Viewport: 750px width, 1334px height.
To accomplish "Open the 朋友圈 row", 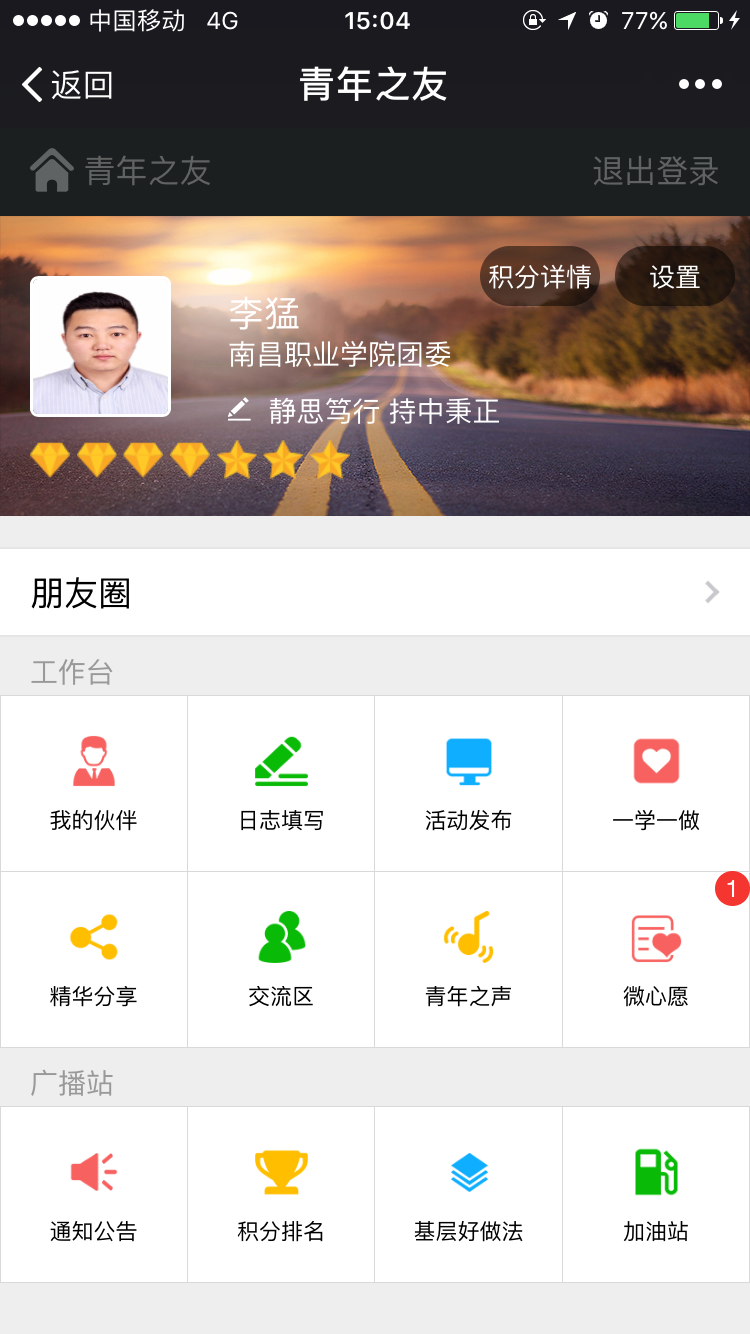I will click(375, 593).
